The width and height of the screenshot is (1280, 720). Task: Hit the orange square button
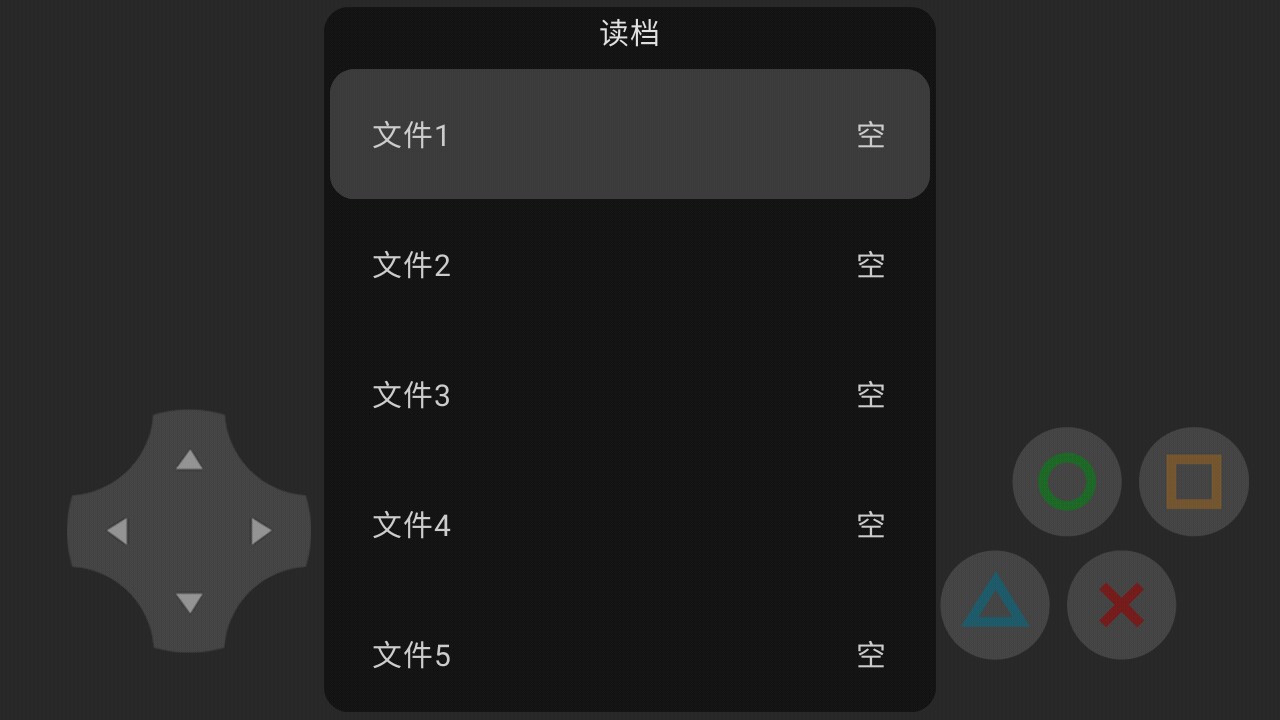point(1194,482)
